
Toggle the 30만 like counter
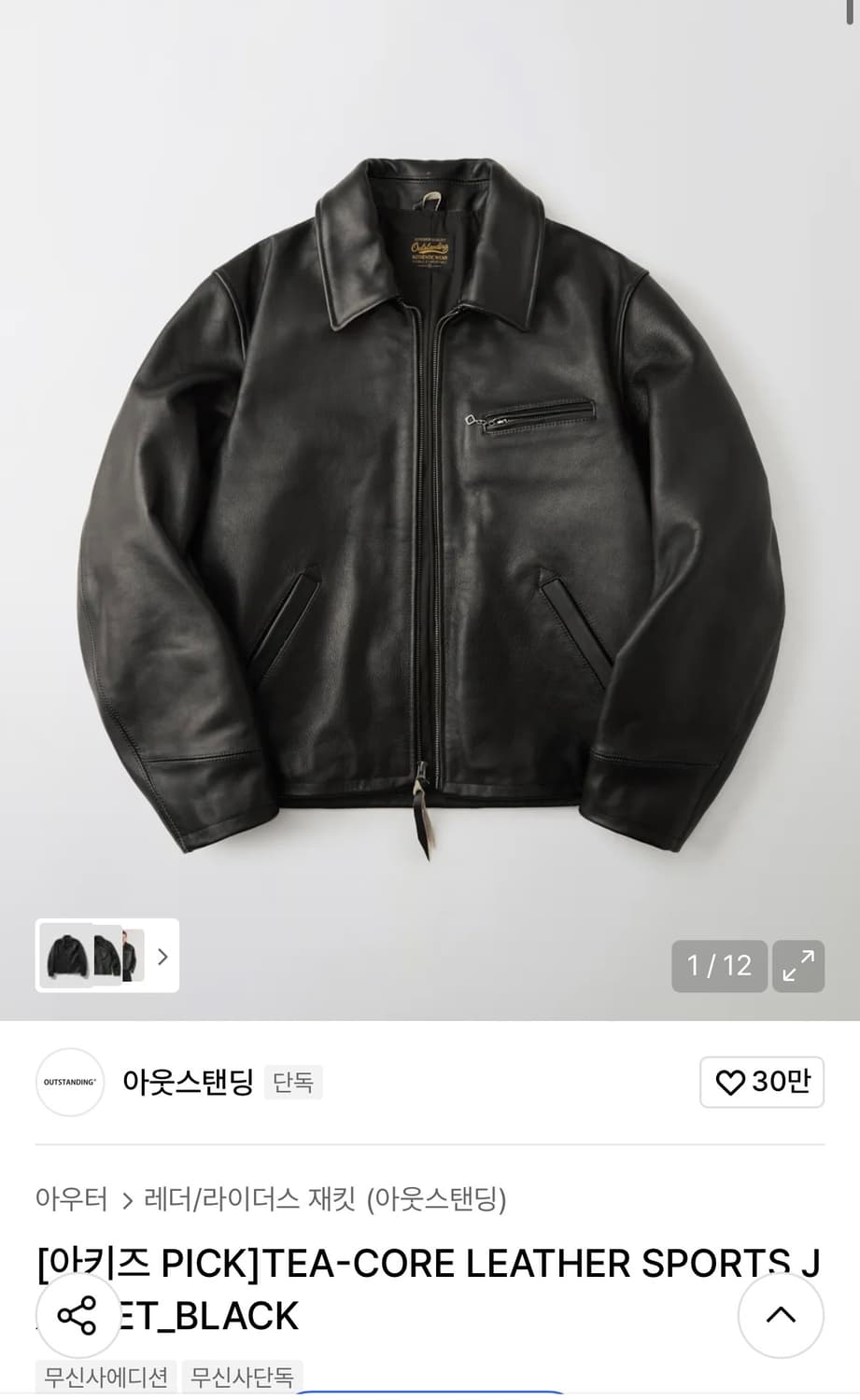[x=762, y=1082]
